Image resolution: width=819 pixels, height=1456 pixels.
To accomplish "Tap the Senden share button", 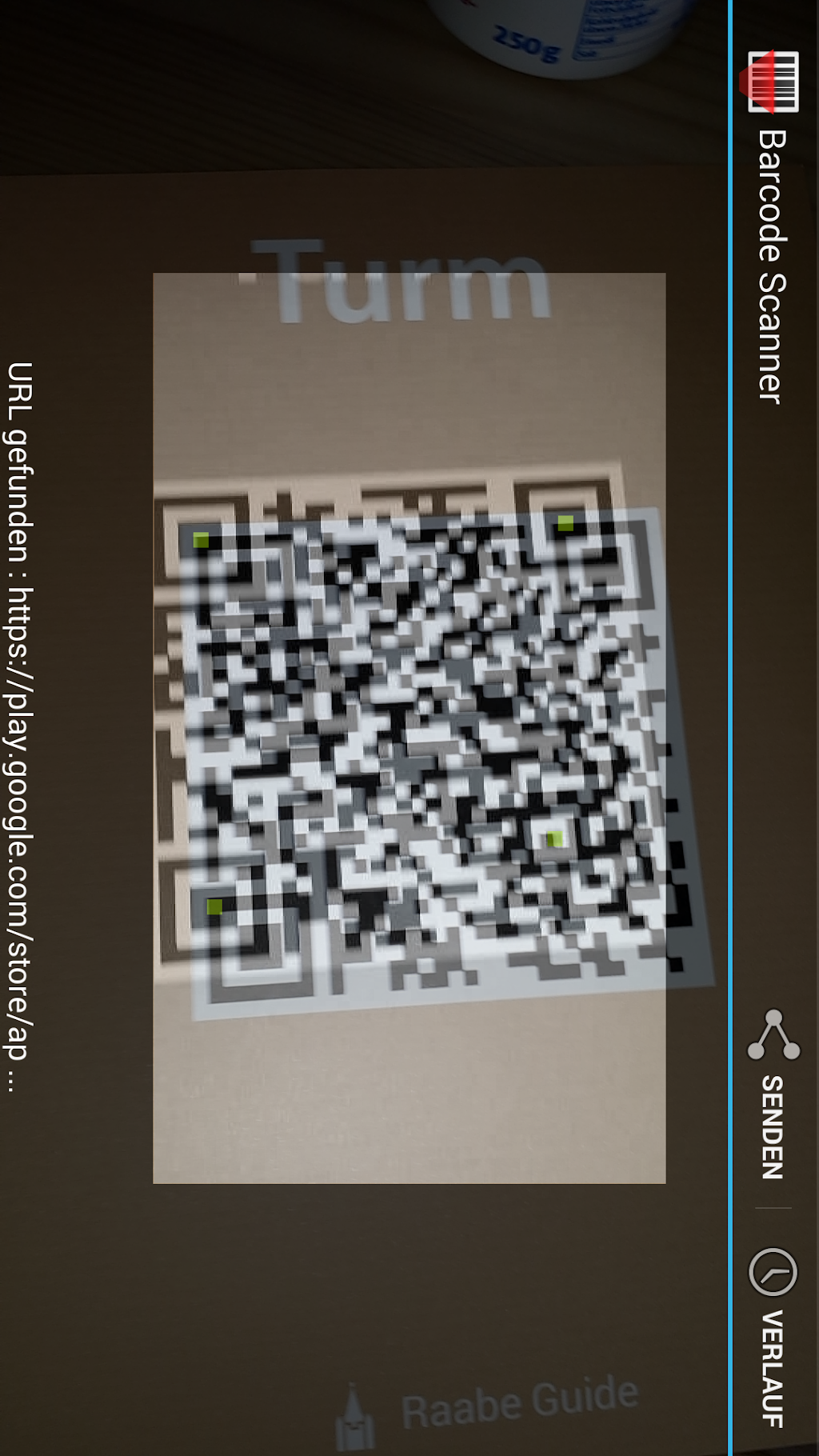I will click(773, 1094).
